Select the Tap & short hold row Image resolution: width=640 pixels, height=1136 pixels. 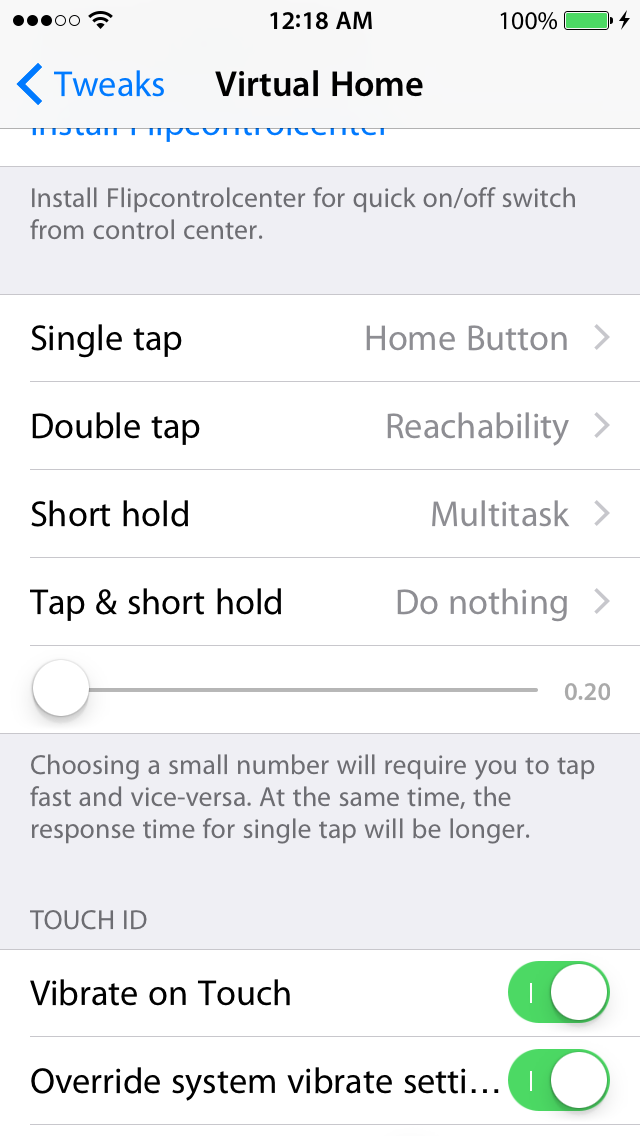pos(320,603)
